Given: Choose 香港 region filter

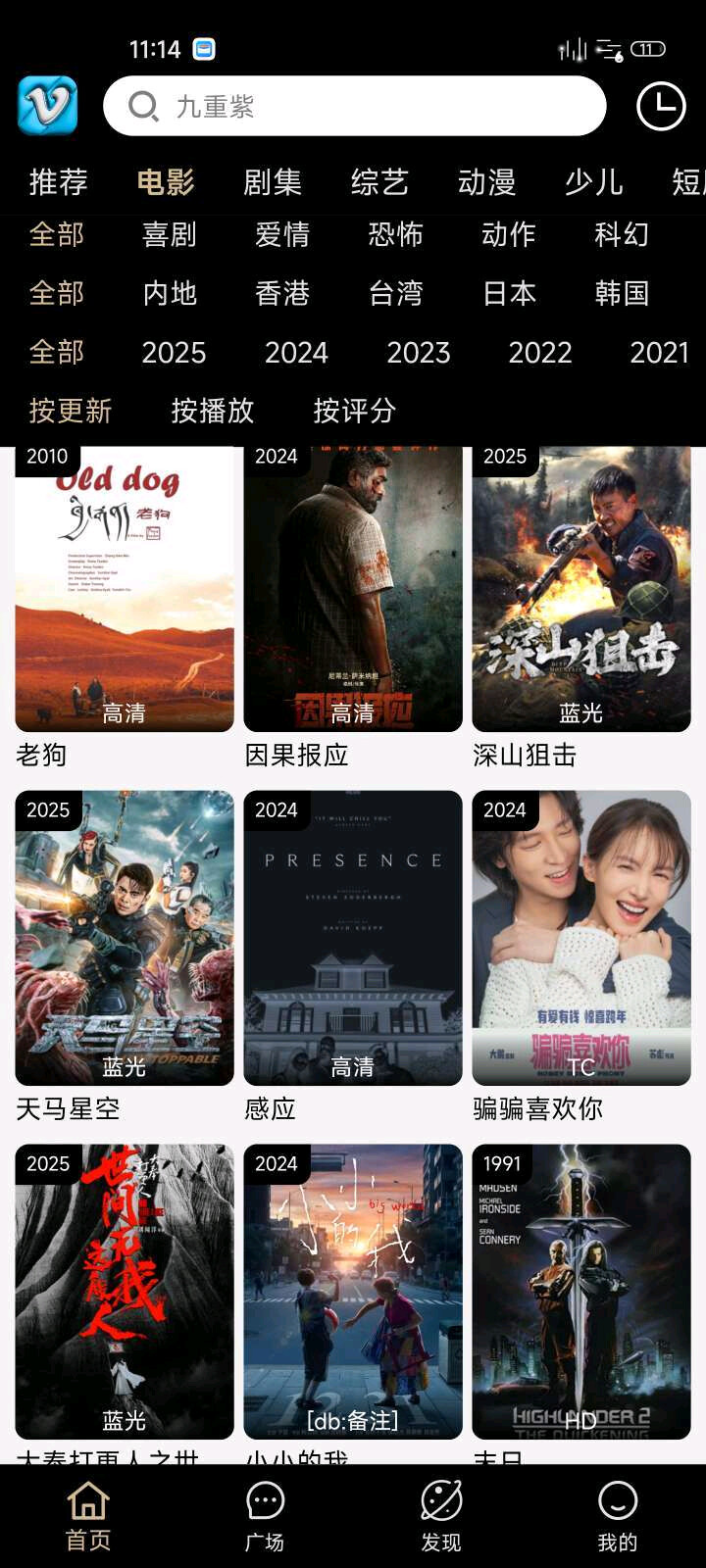Looking at the screenshot, I should pyautogui.click(x=282, y=294).
